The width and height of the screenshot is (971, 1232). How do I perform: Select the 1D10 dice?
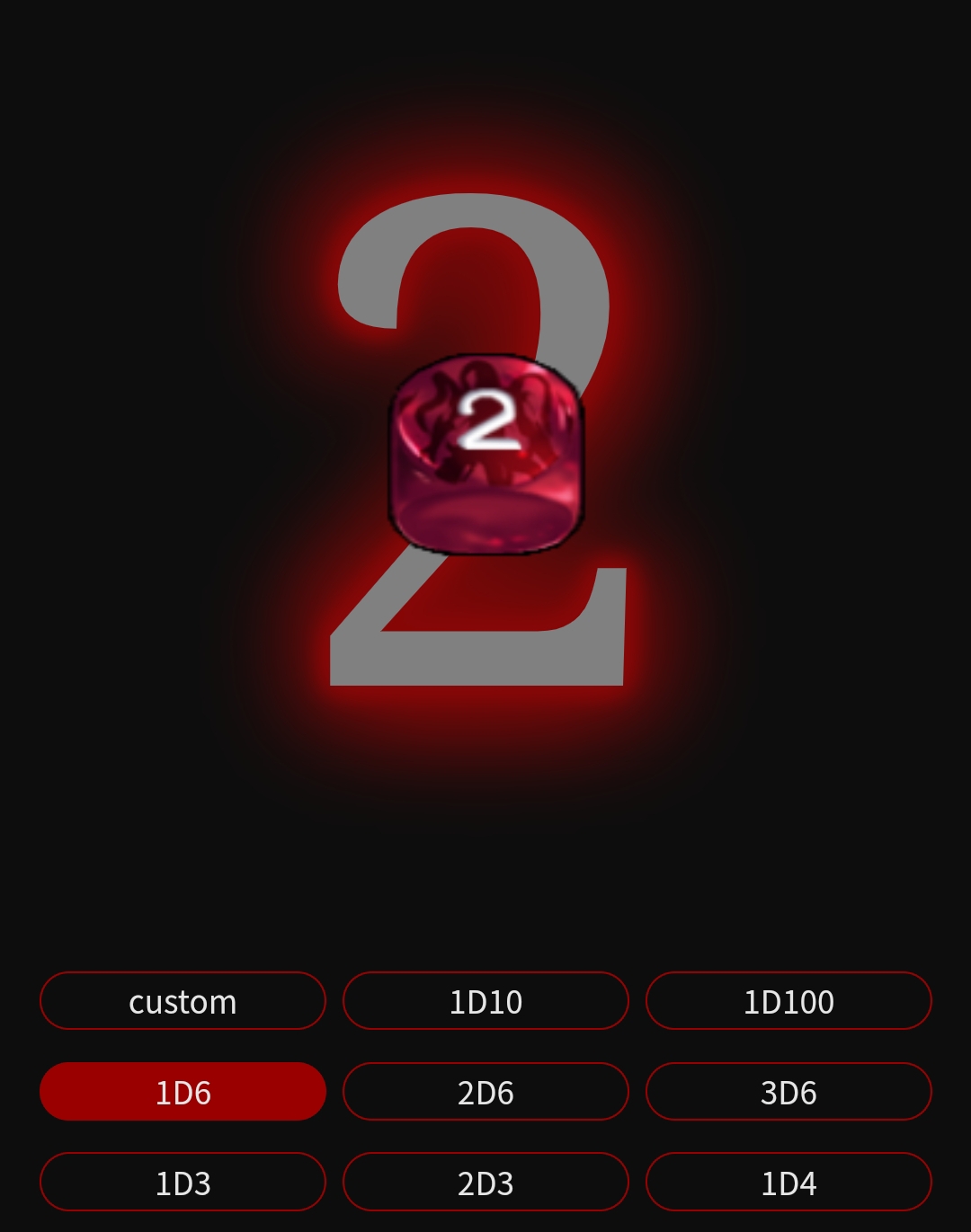click(x=485, y=1001)
